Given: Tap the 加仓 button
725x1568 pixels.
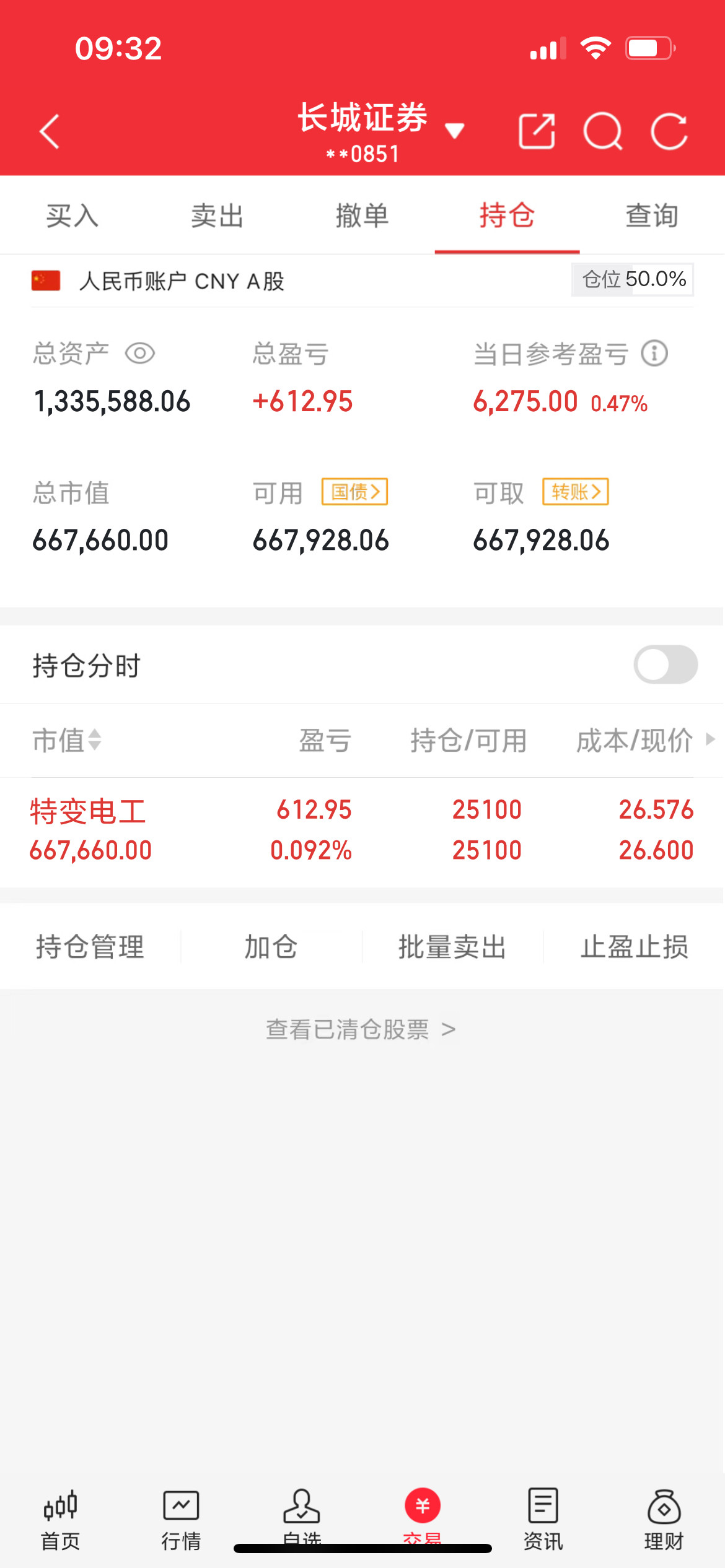Looking at the screenshot, I should point(271,946).
